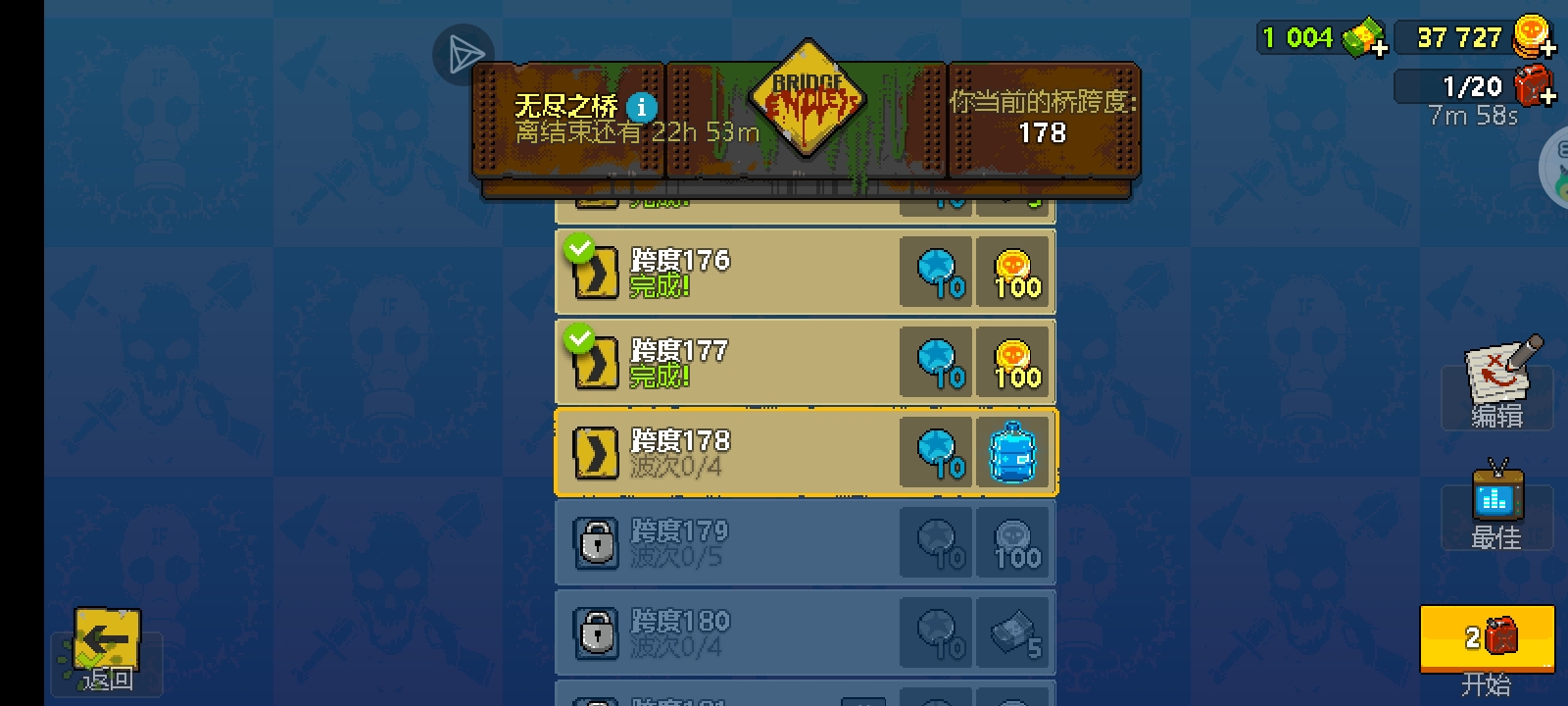Select the 跨度178 stage row

tap(725, 453)
